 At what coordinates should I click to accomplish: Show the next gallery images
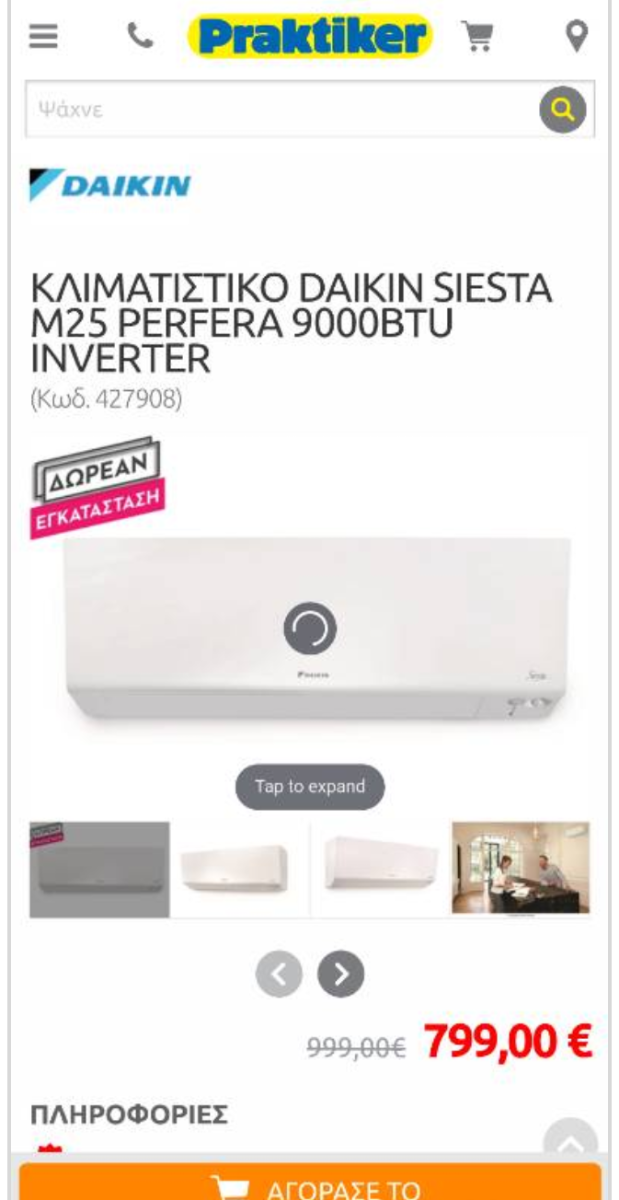341,973
